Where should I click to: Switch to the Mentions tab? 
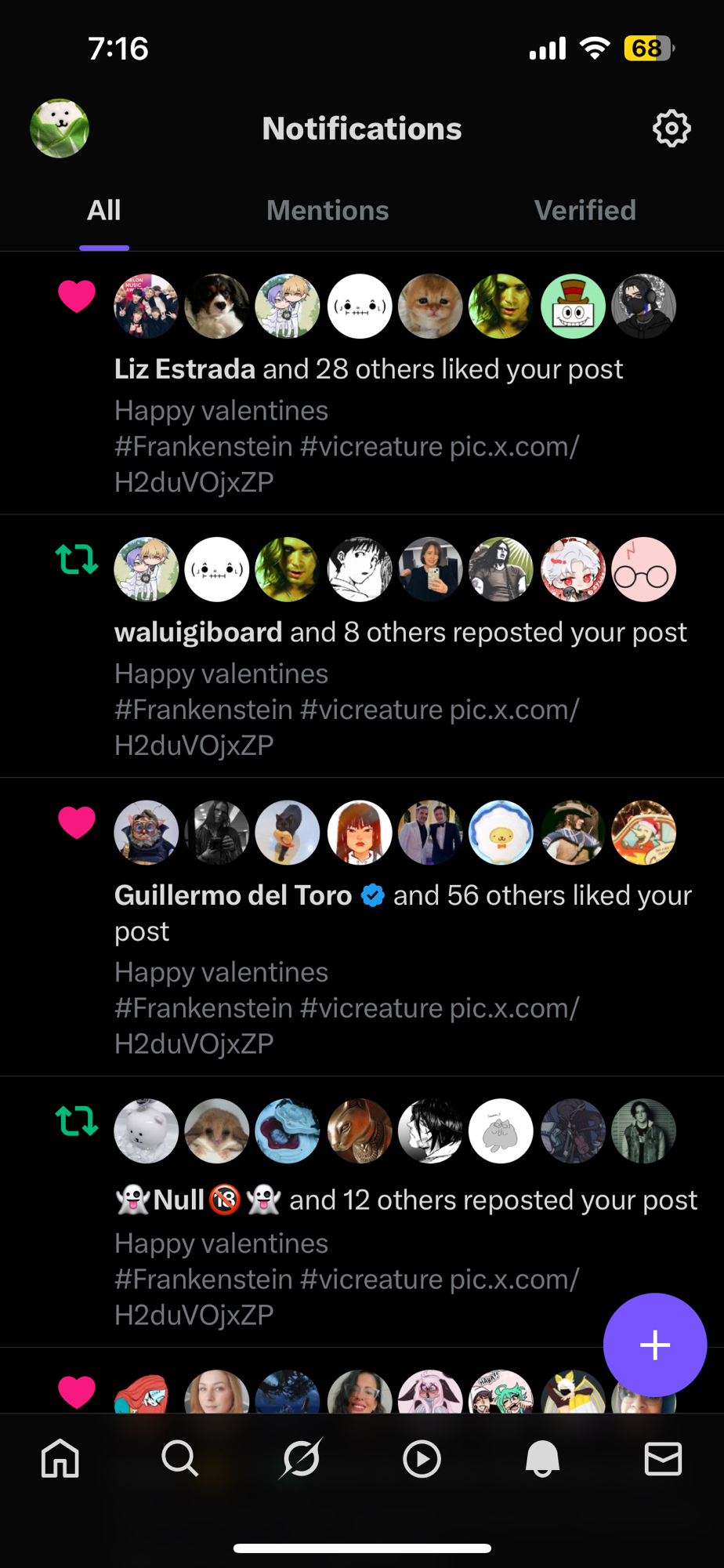tap(328, 210)
